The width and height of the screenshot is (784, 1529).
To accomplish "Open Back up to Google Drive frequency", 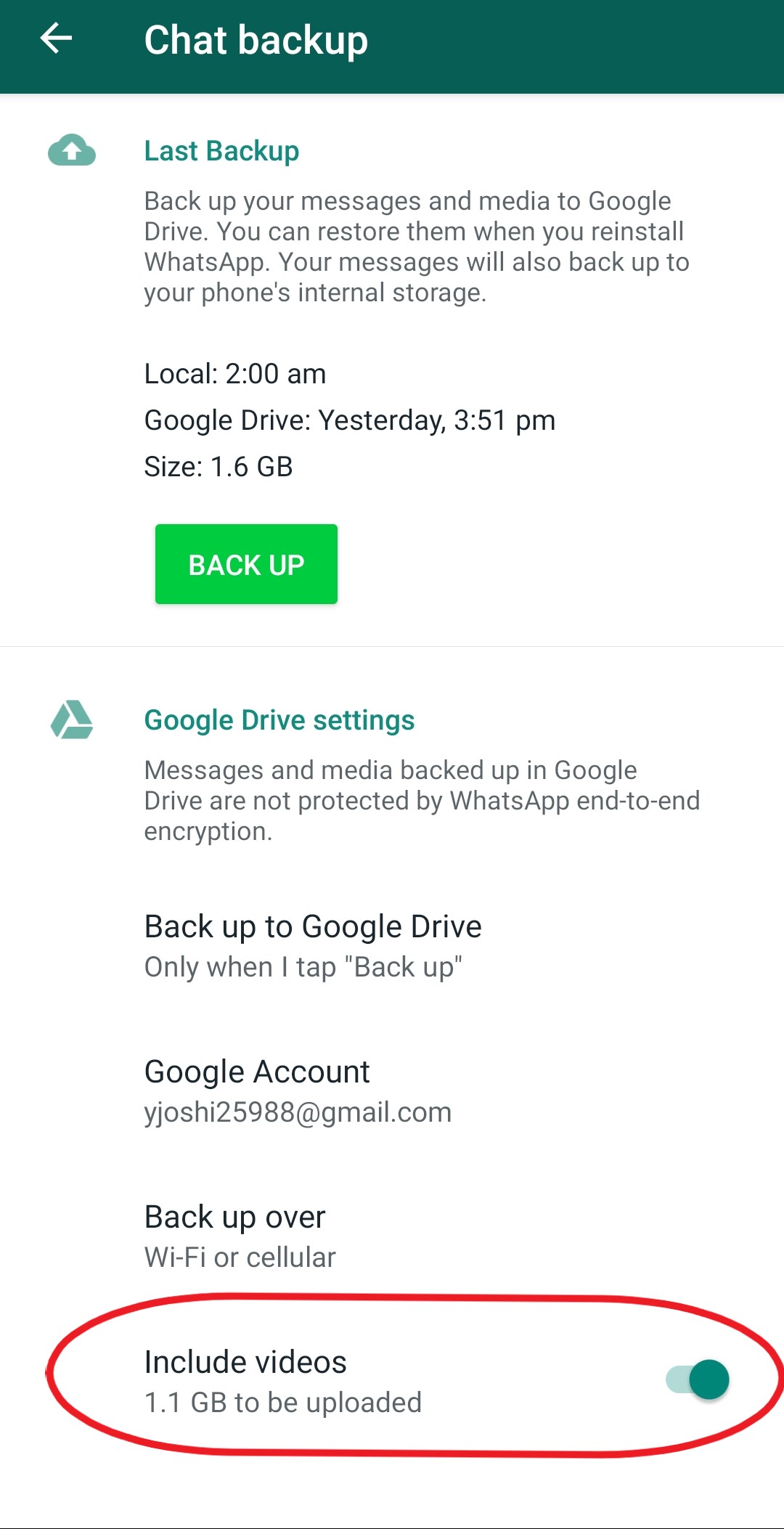I will pyautogui.click(x=392, y=946).
